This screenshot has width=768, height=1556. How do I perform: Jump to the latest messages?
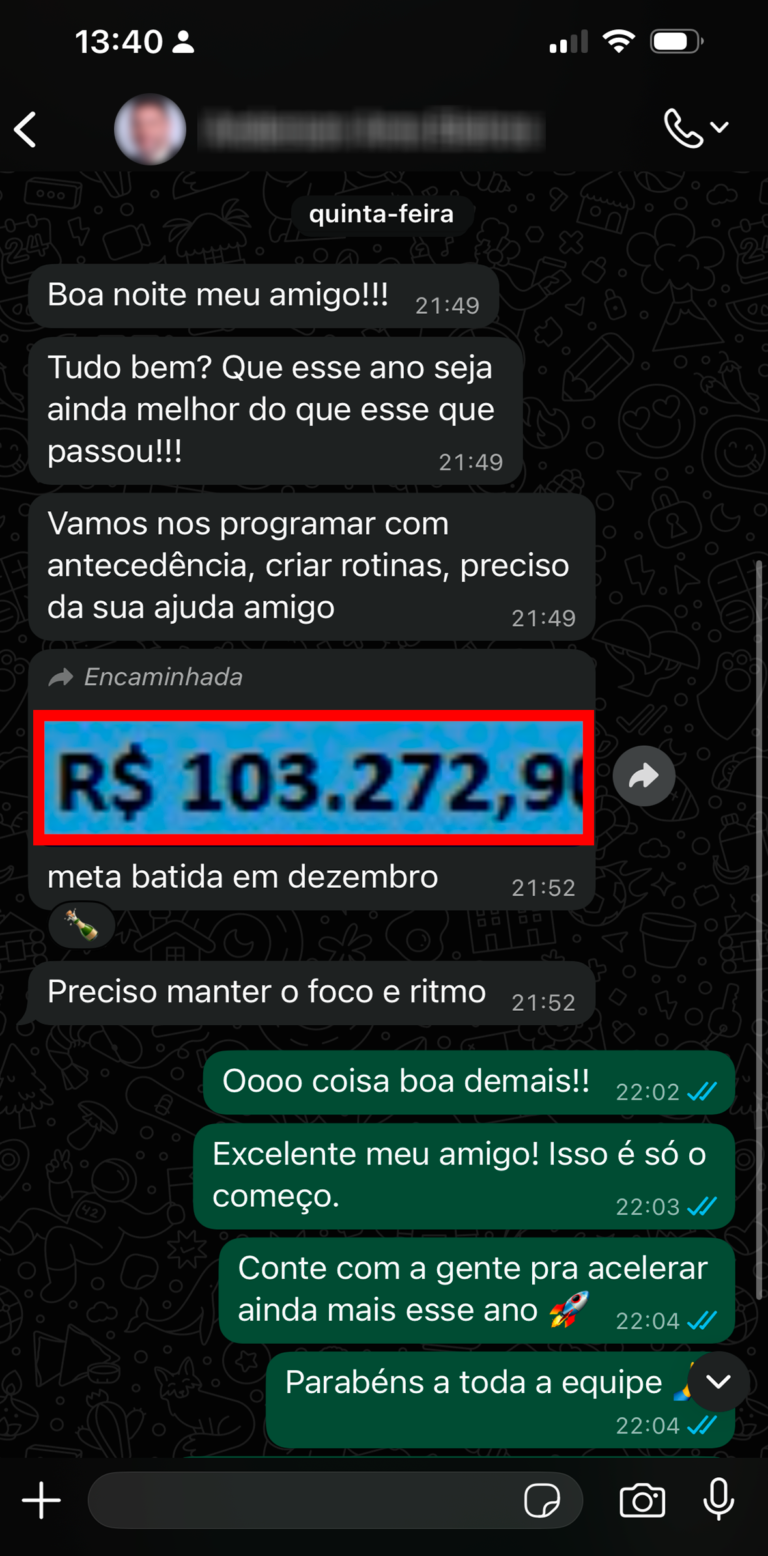pyautogui.click(x=718, y=1382)
